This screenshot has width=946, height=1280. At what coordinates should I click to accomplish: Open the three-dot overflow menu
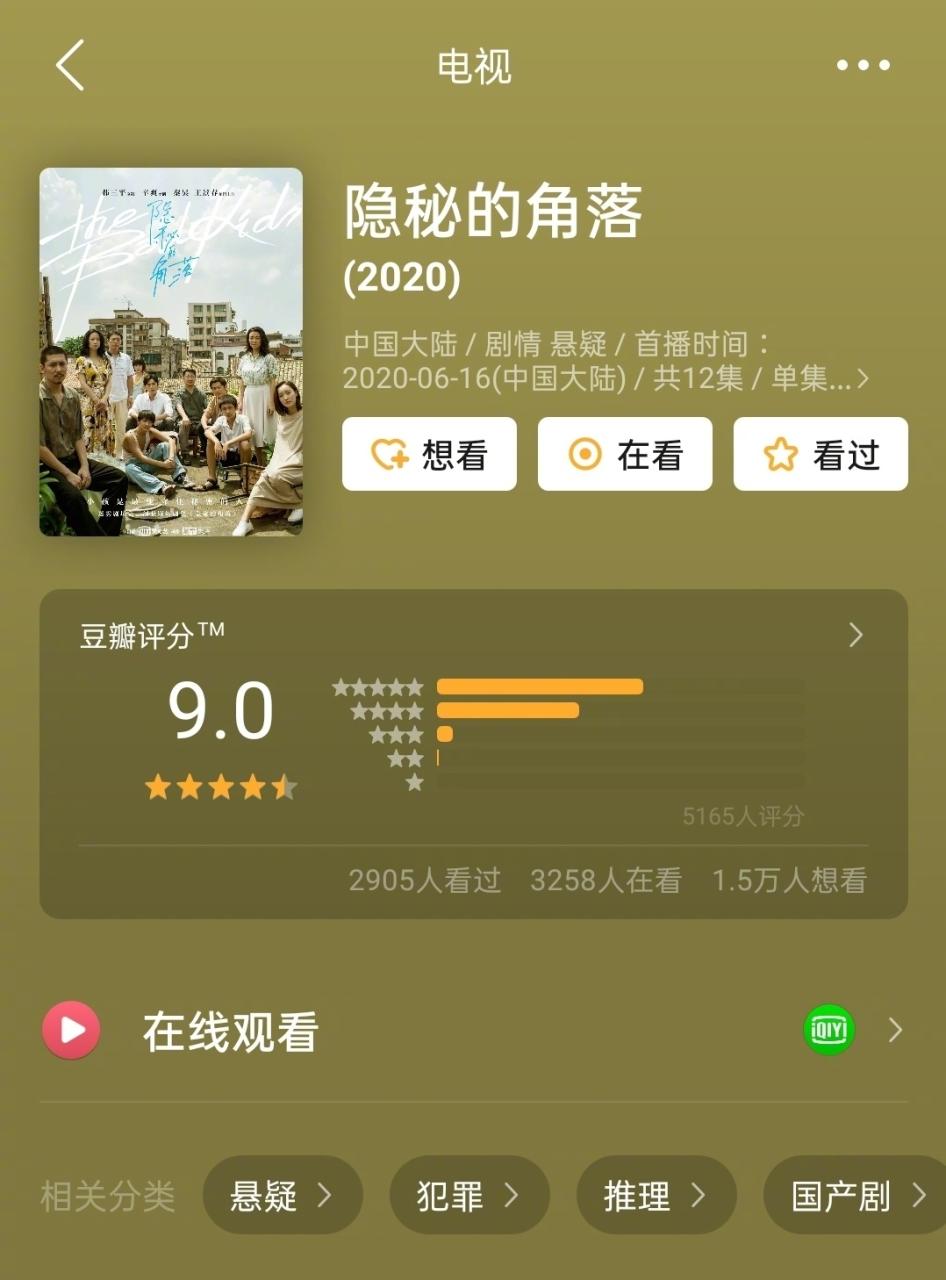coord(863,66)
